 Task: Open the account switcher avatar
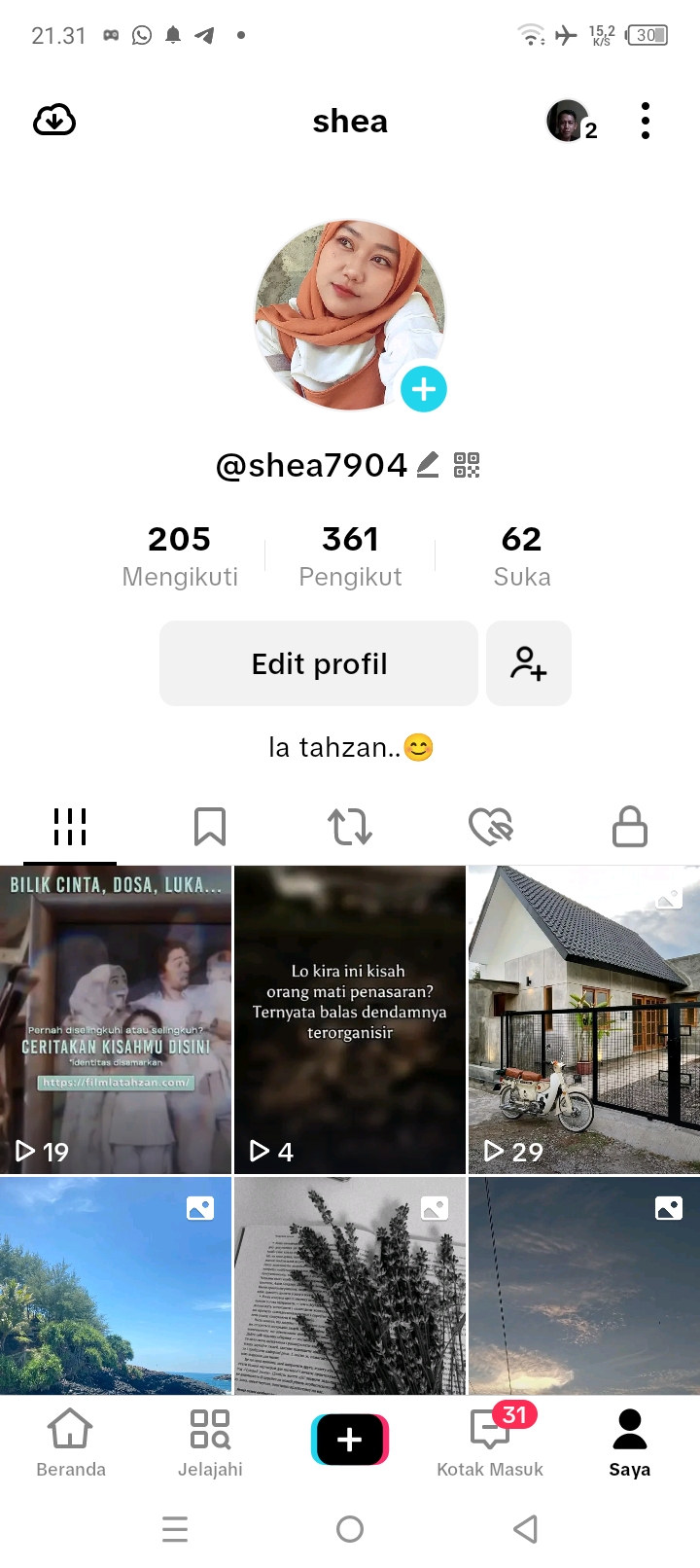568,122
